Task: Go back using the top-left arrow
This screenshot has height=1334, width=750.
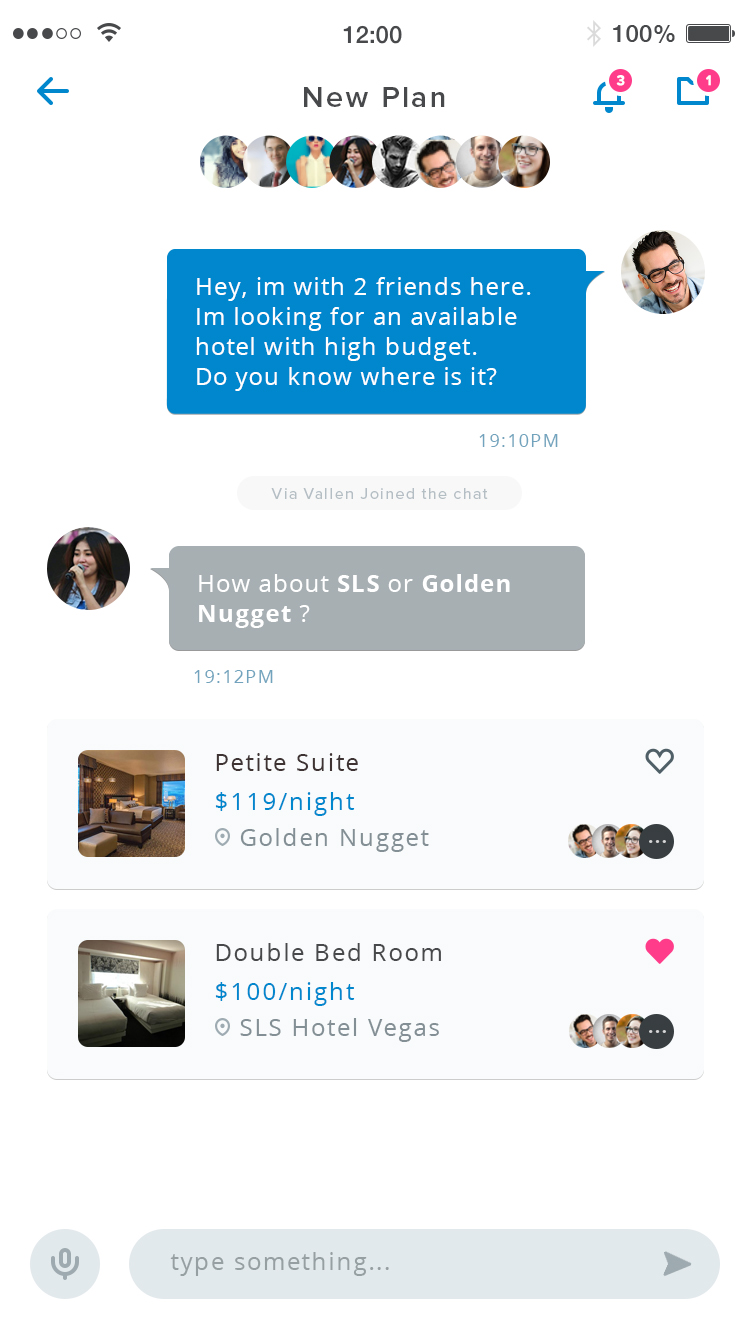Action: [53, 92]
